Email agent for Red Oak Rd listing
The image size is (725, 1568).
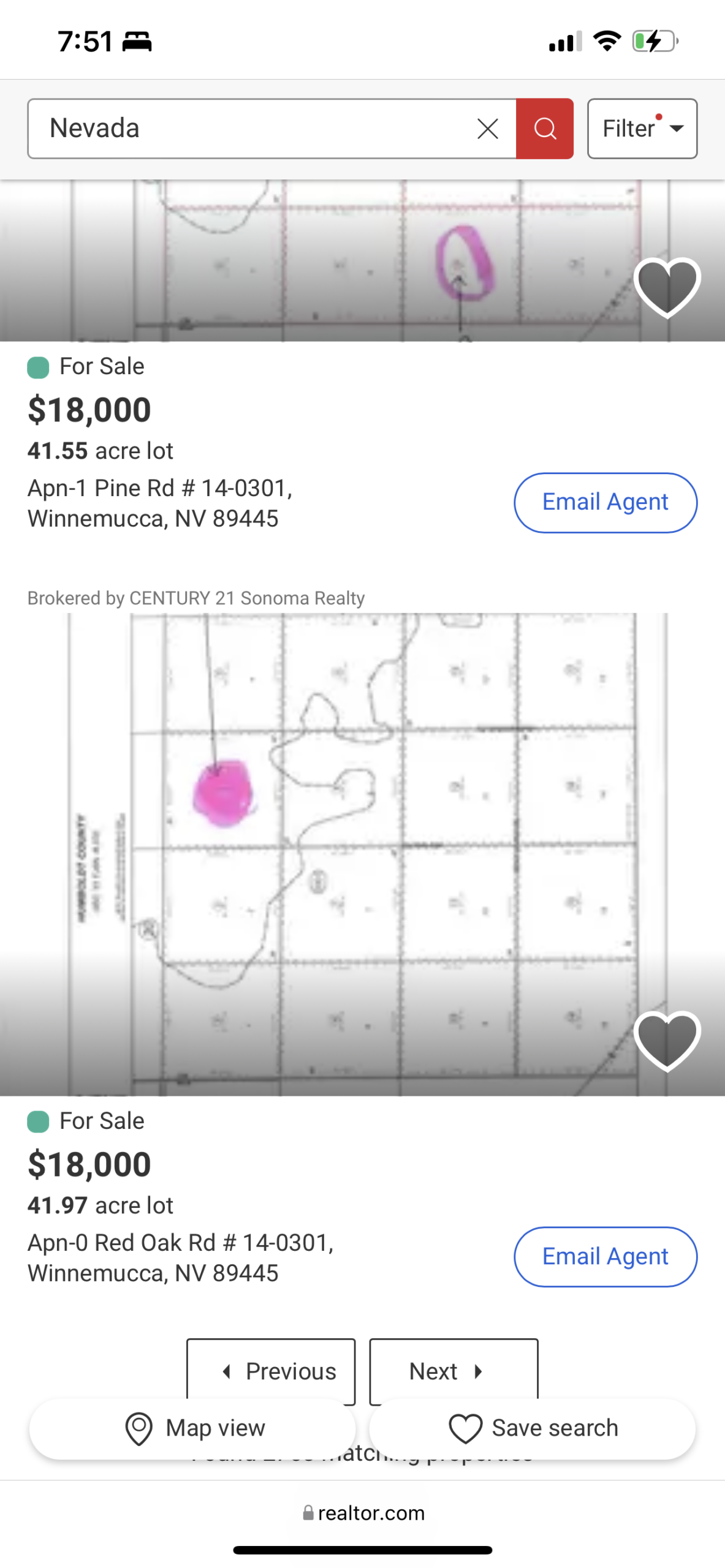pos(605,1256)
